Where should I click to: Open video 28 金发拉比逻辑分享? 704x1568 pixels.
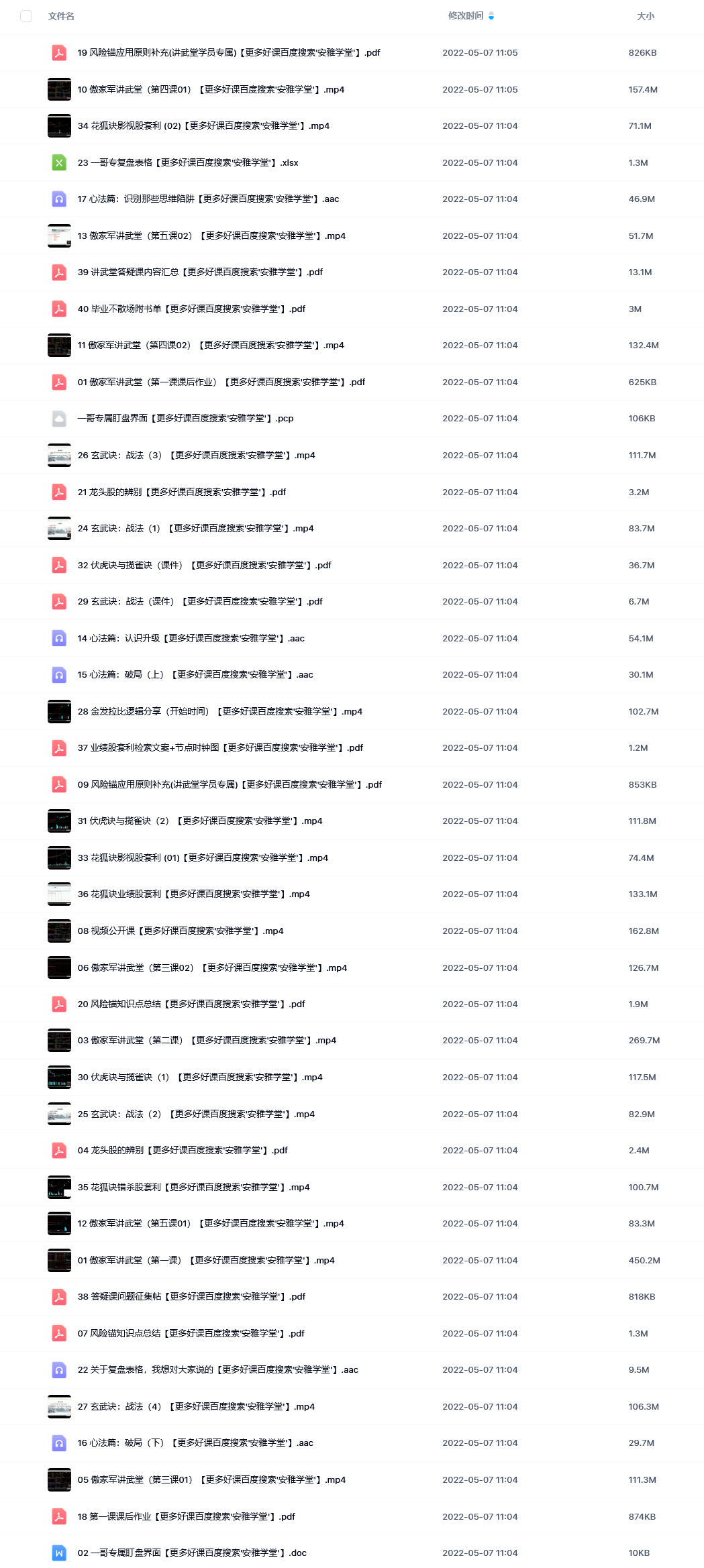point(219,711)
